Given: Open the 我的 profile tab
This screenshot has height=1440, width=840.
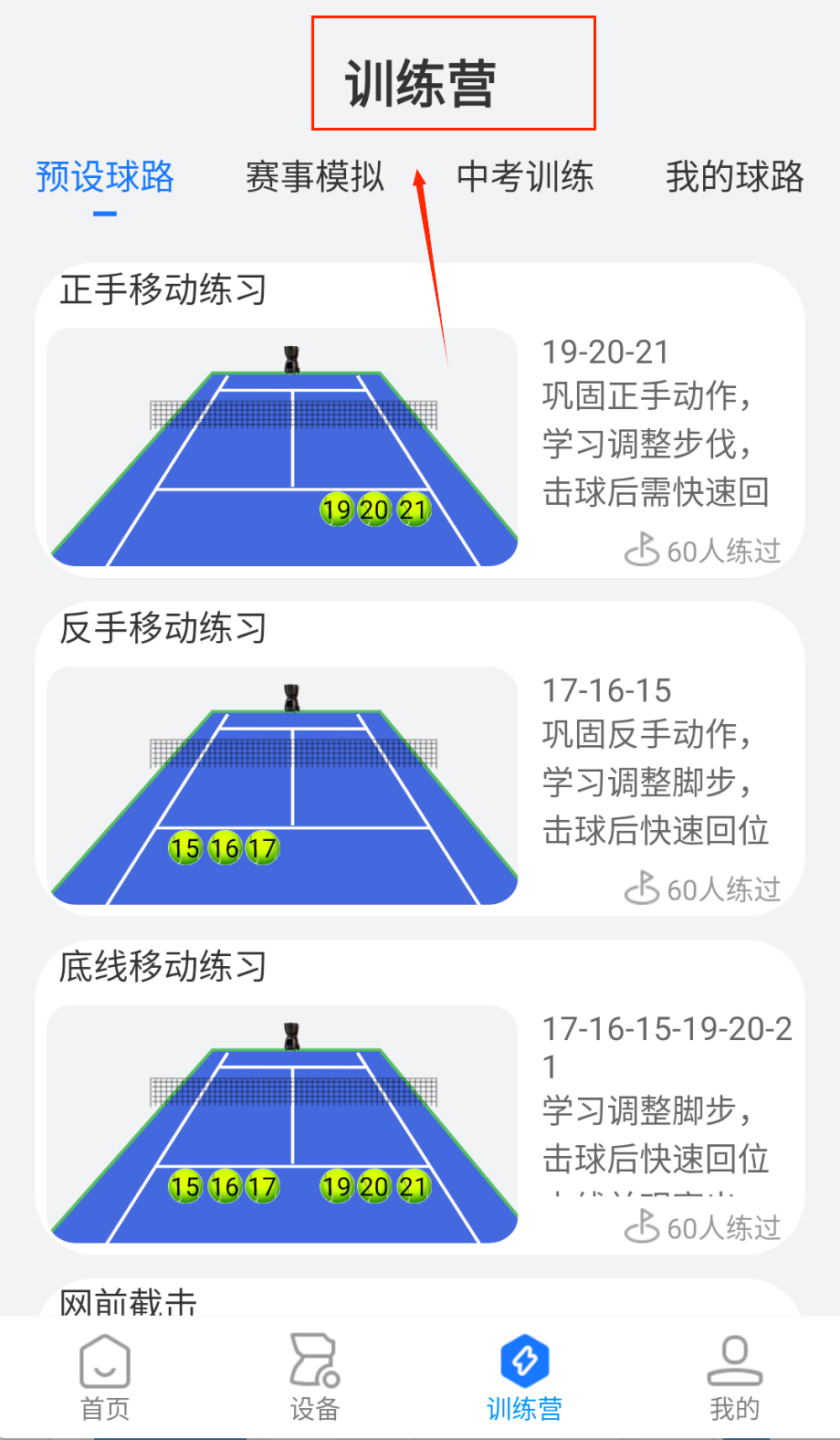Looking at the screenshot, I should click(734, 1379).
